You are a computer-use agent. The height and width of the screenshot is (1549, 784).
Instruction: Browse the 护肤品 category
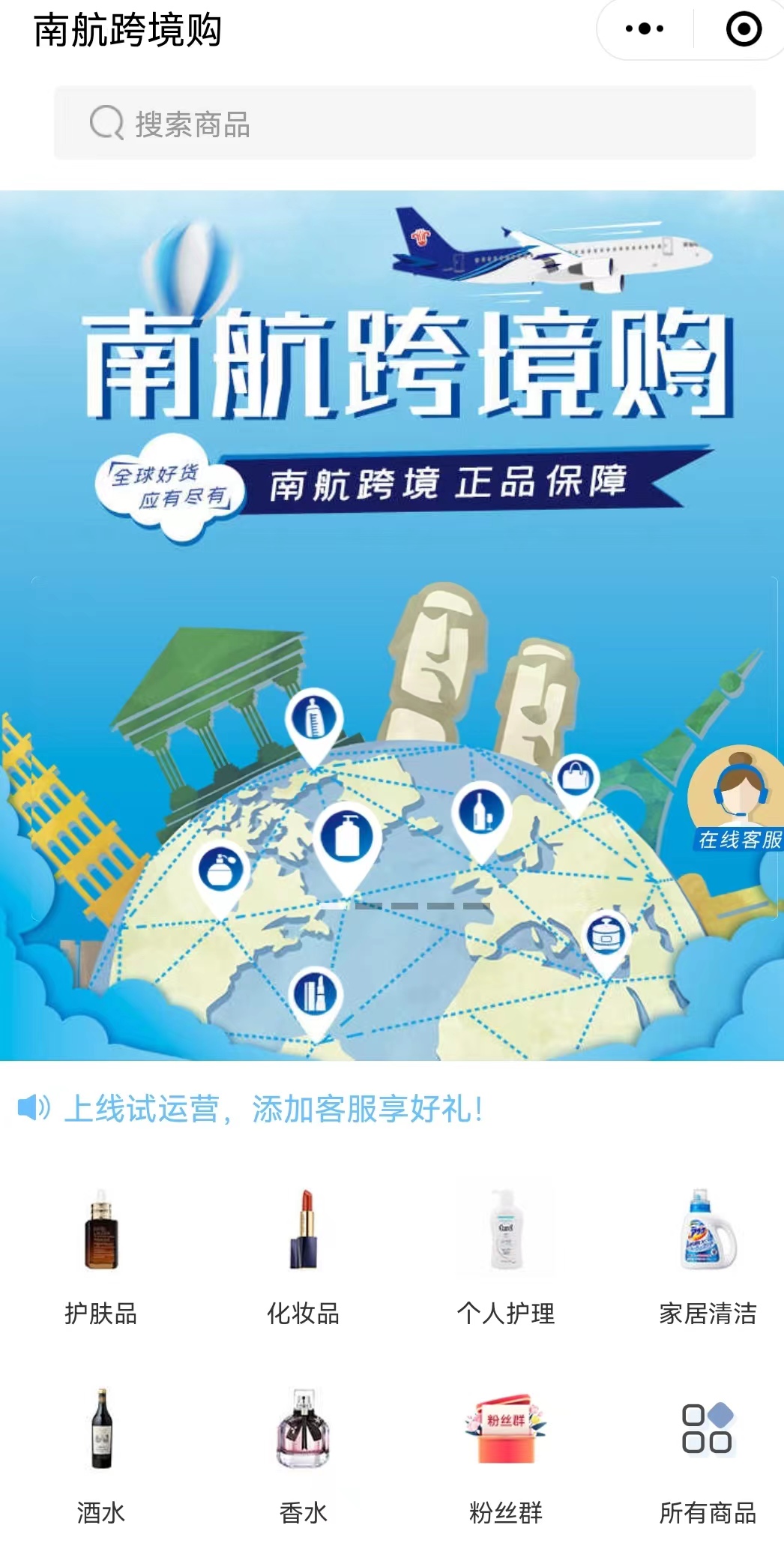tap(101, 1257)
